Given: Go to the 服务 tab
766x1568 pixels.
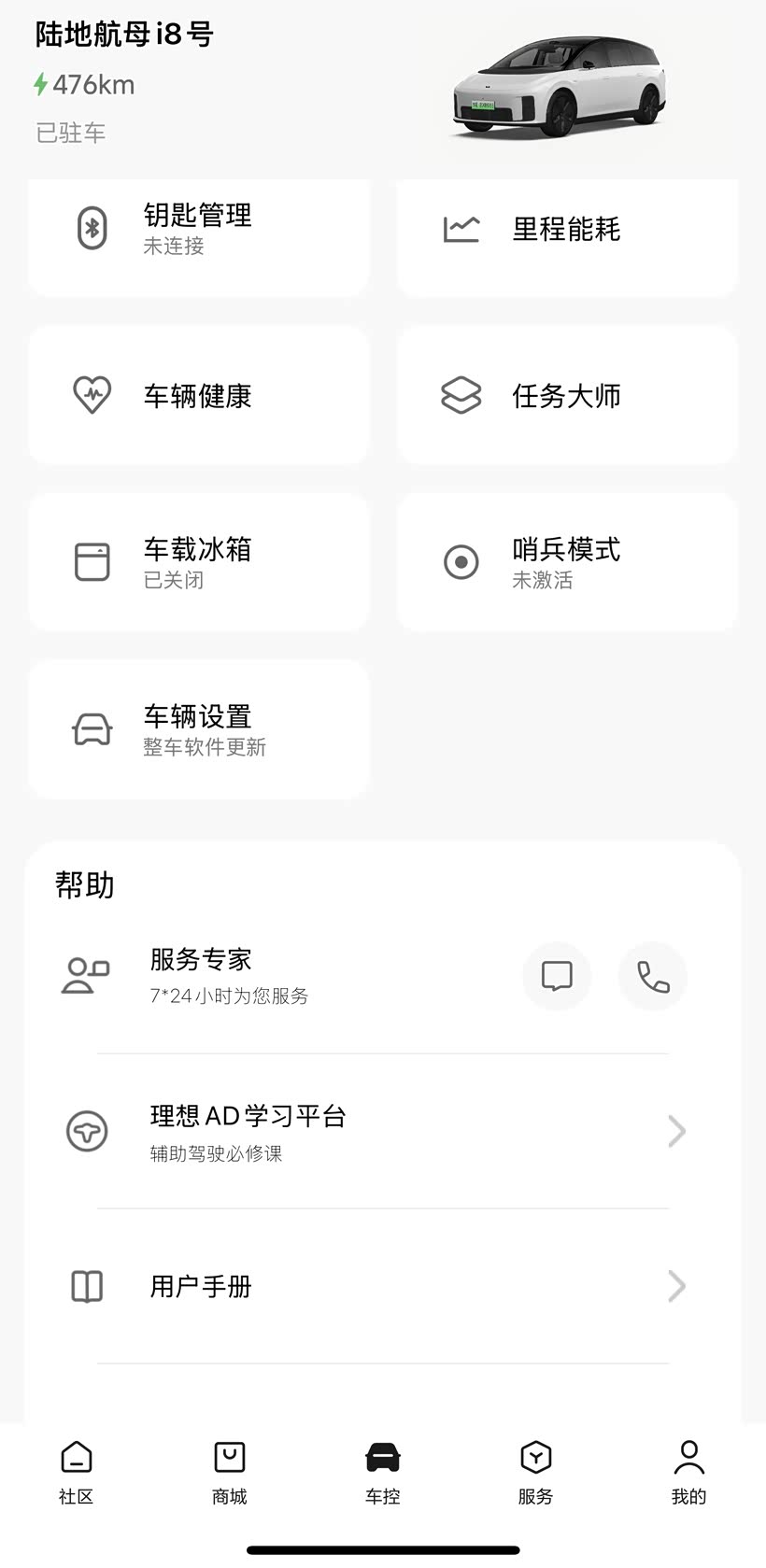Looking at the screenshot, I should (536, 1473).
